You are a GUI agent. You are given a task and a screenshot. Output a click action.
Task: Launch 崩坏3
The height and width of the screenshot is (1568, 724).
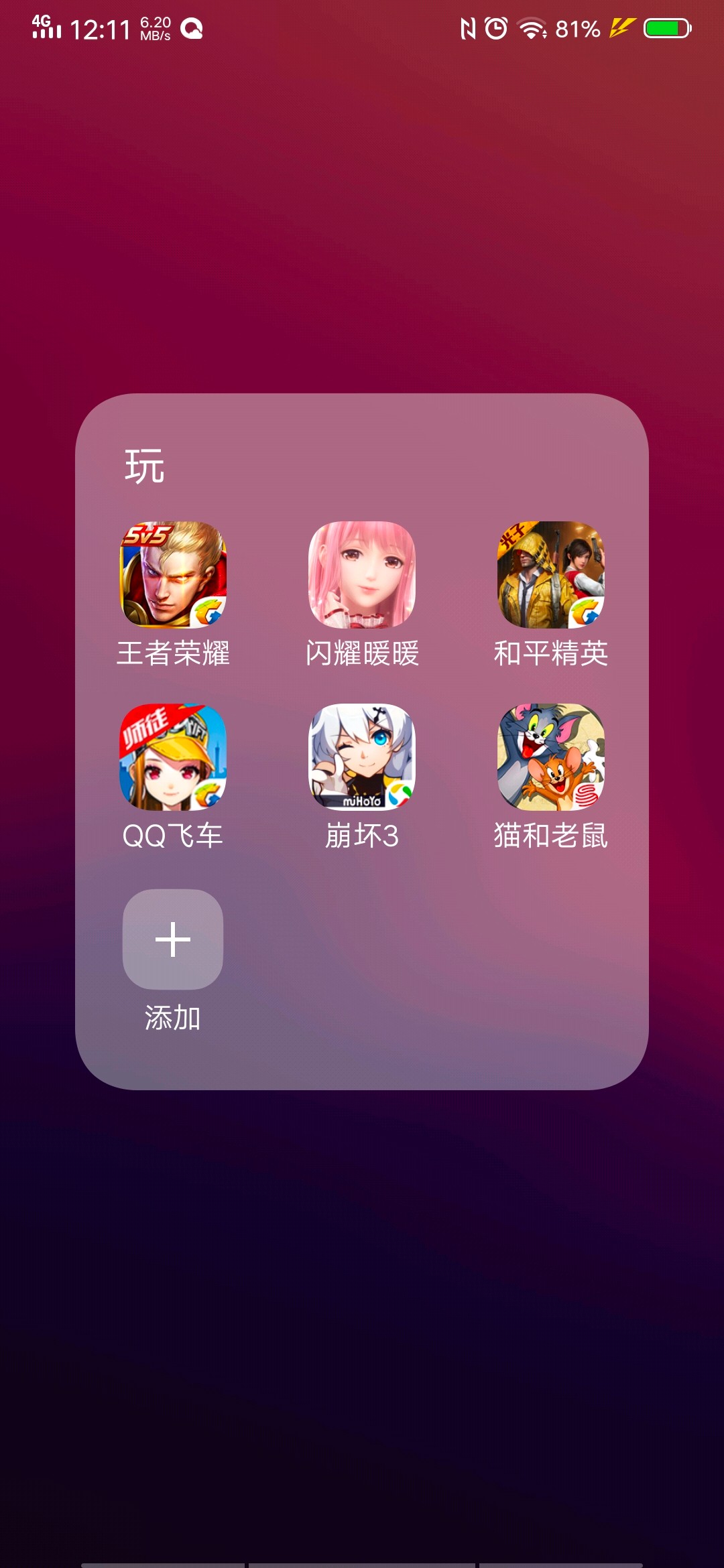(x=362, y=757)
